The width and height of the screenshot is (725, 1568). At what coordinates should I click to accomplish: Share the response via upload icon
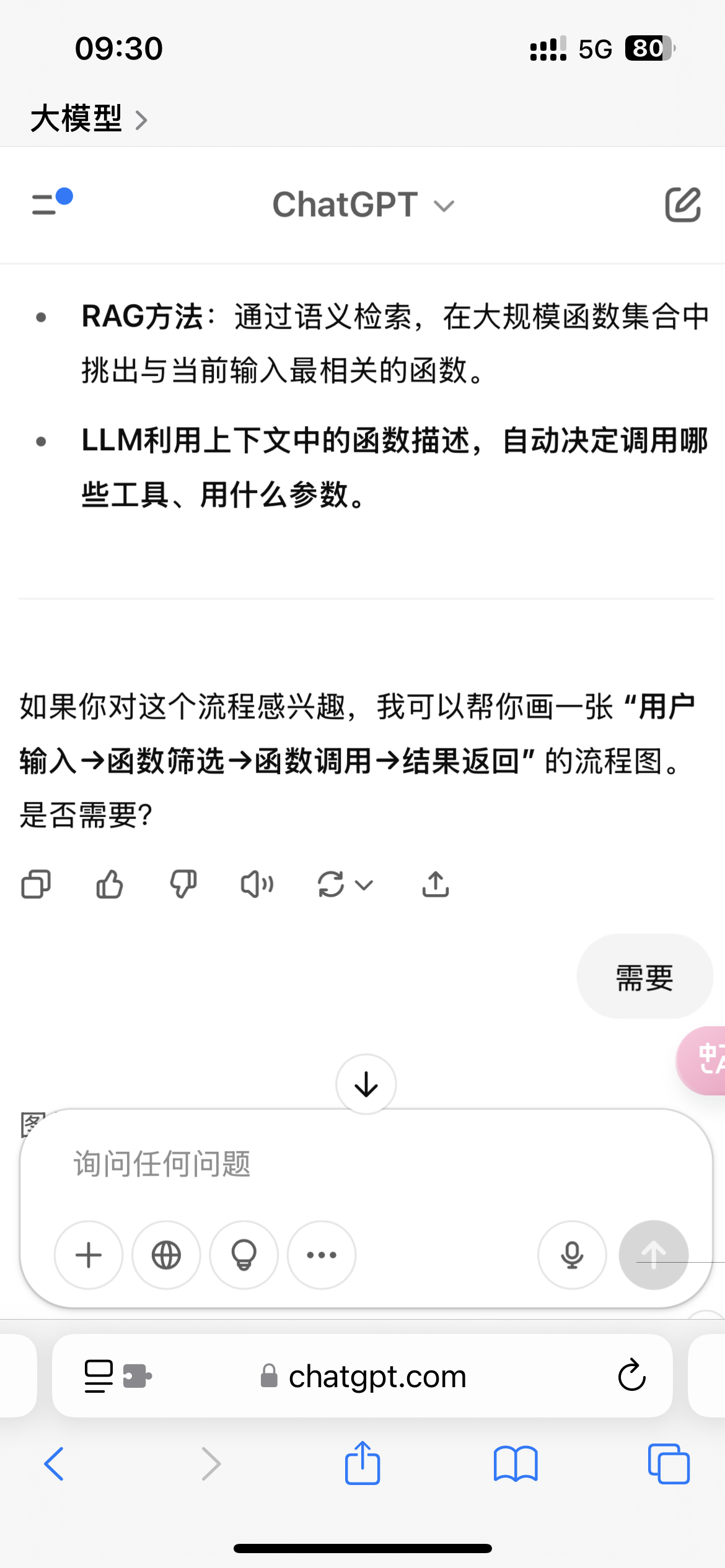point(436,884)
